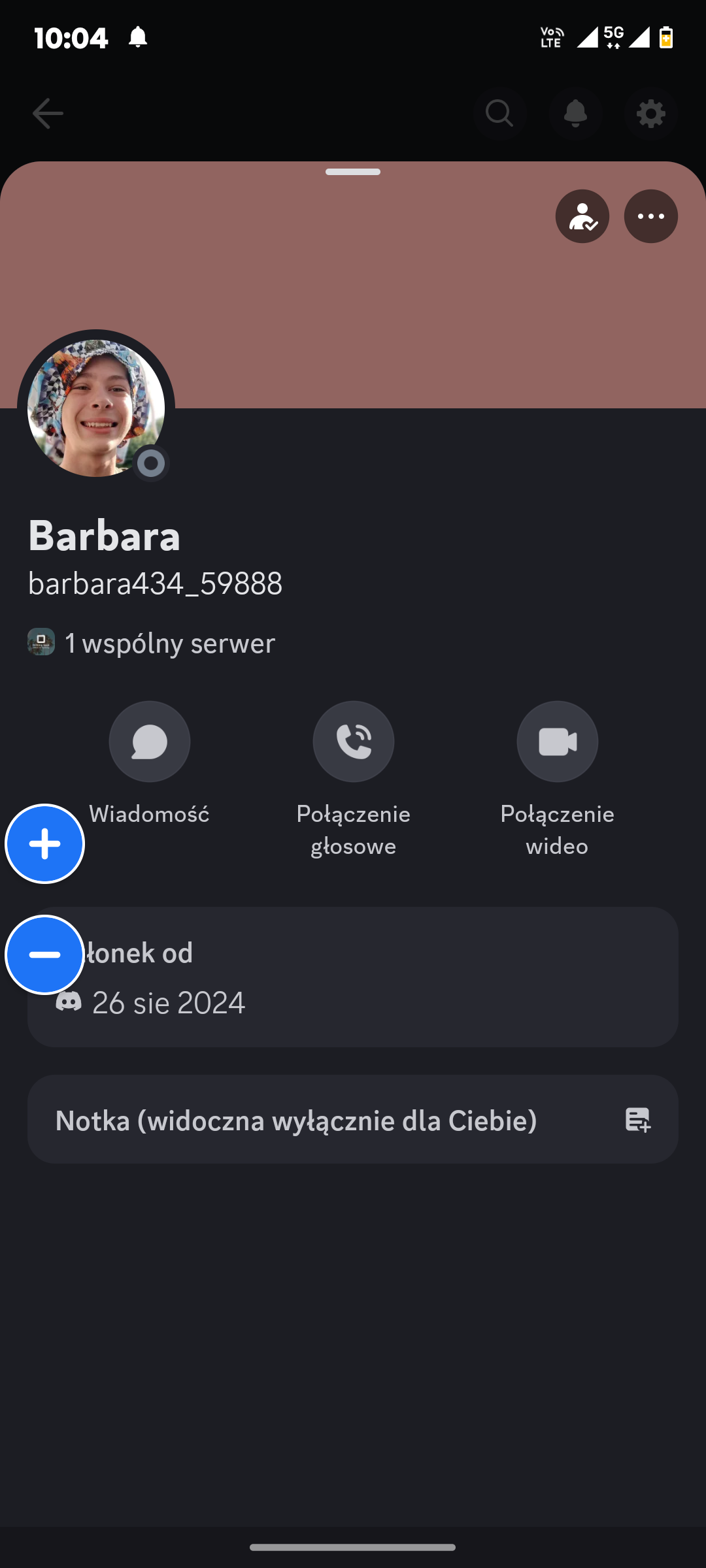Screen dimensions: 706x1568
Task: Open search via the magnifier icon
Action: pyautogui.click(x=499, y=114)
